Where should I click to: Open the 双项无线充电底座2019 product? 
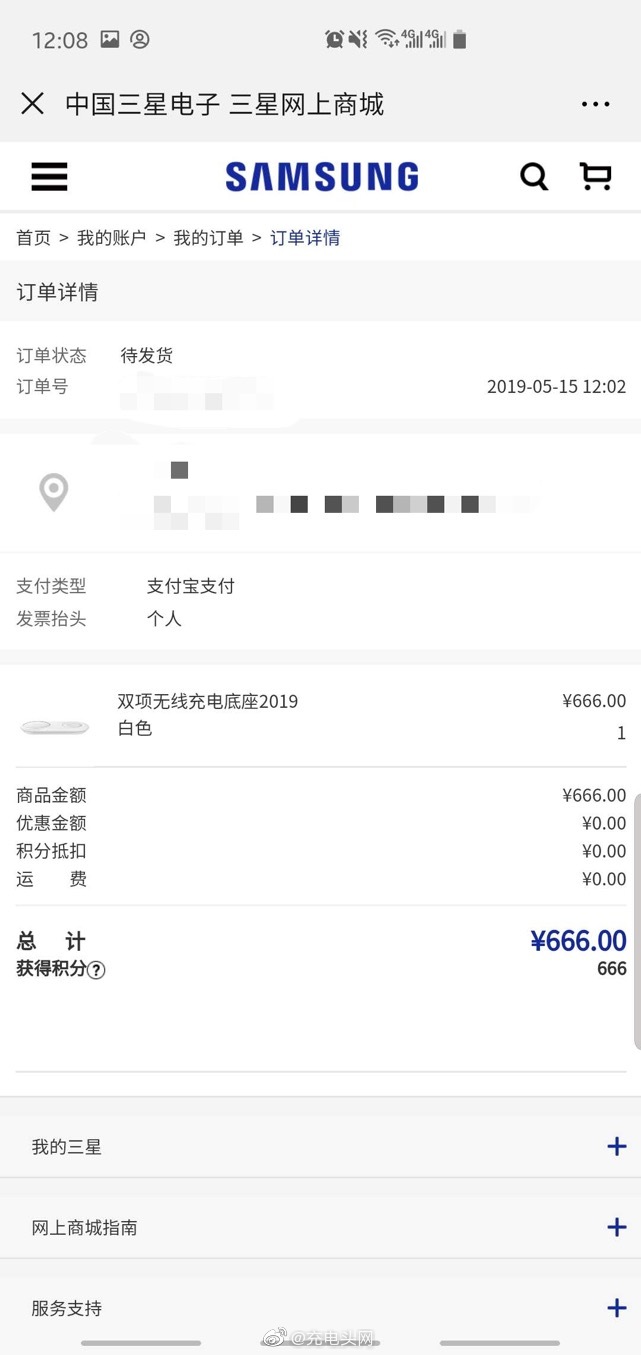[208, 701]
